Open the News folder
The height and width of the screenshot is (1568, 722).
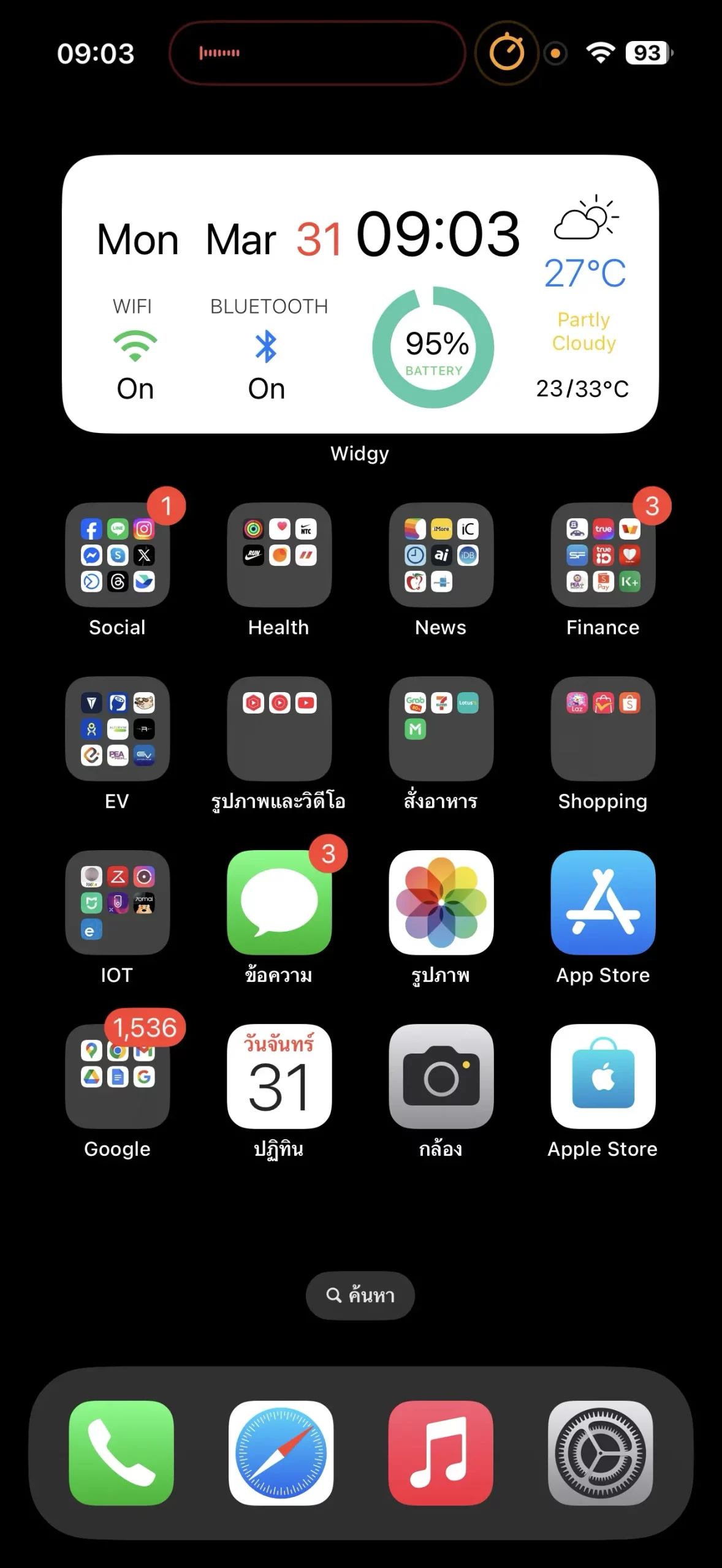(441, 555)
